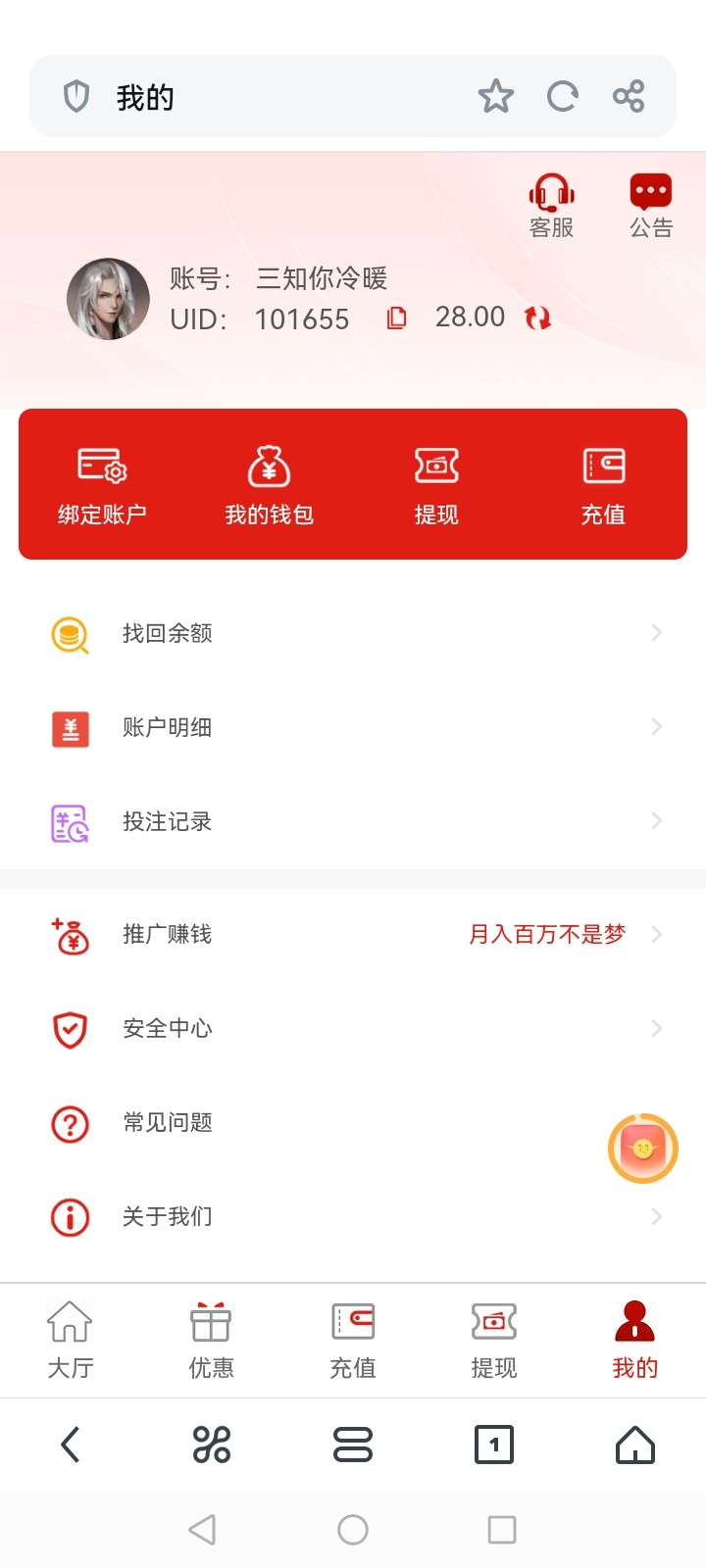Open the 公告 announcements
Viewport: 706px width, 1568px height.
(651, 206)
